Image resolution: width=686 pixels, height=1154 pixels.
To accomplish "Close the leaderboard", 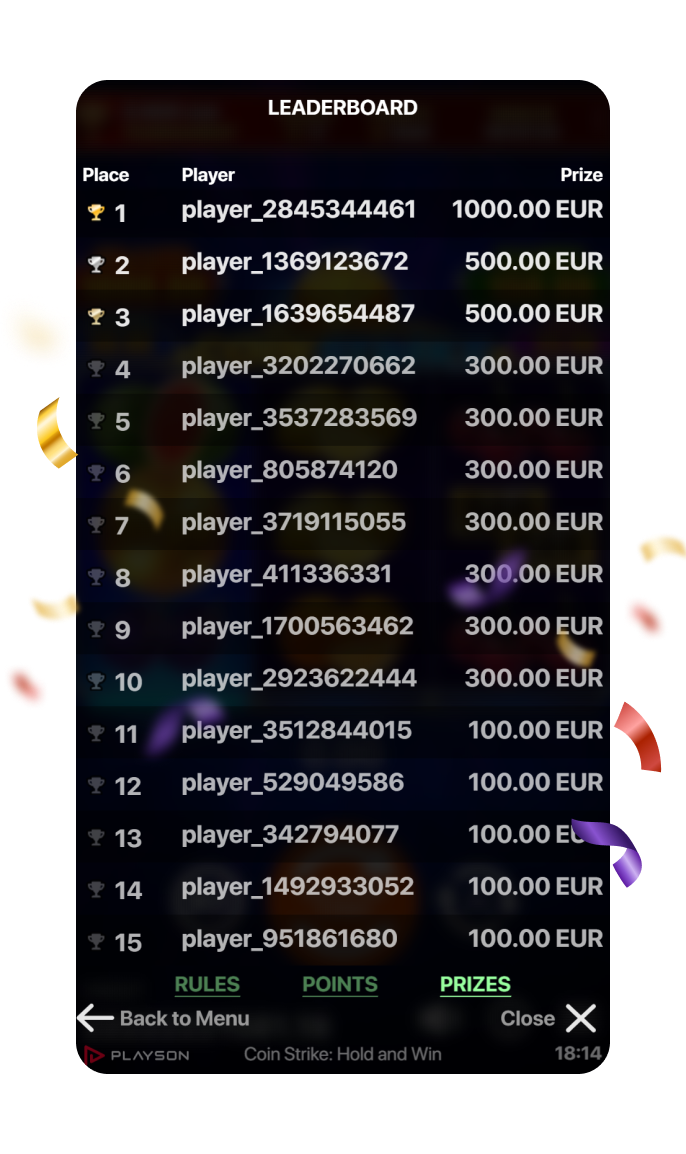I will tap(548, 1019).
